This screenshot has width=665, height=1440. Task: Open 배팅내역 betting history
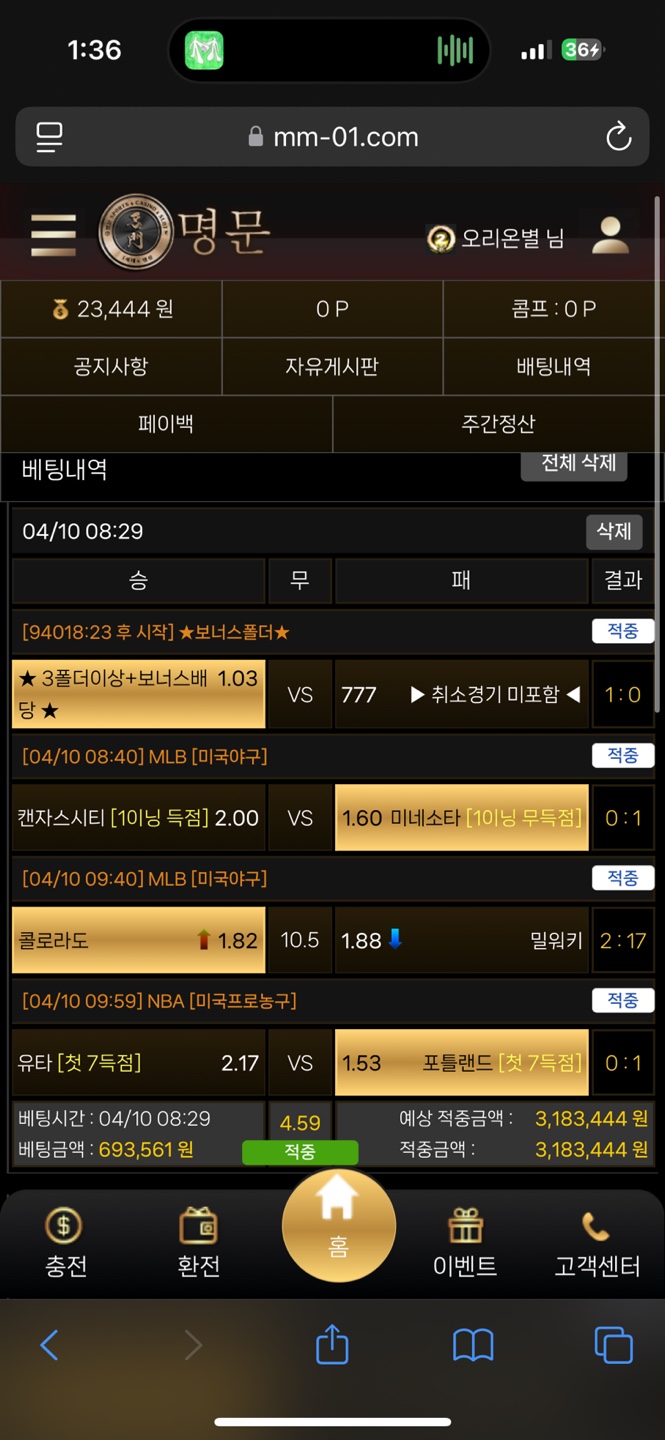(x=553, y=366)
